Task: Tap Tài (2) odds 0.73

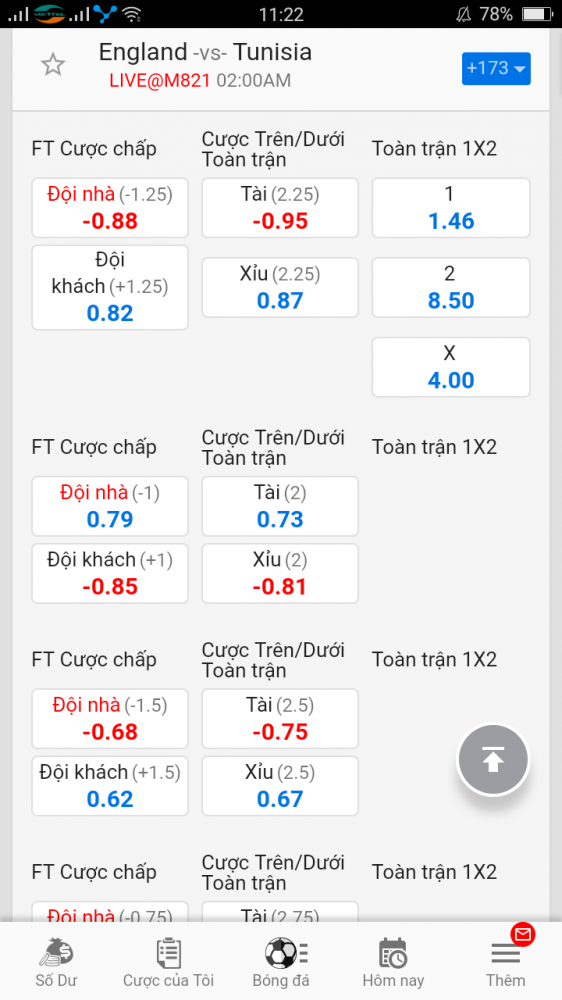Action: (280, 506)
